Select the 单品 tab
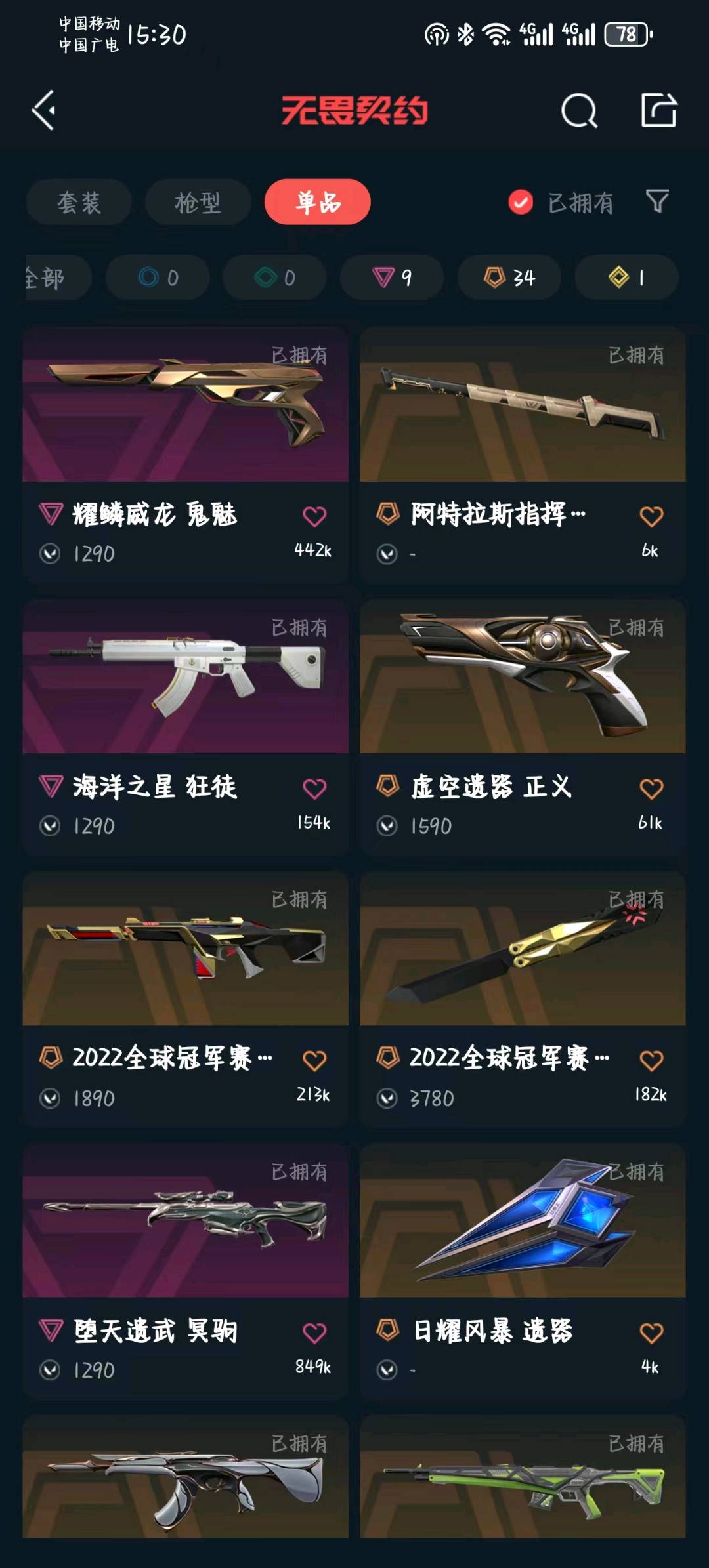Screen dimensions: 709x1568 tap(318, 202)
